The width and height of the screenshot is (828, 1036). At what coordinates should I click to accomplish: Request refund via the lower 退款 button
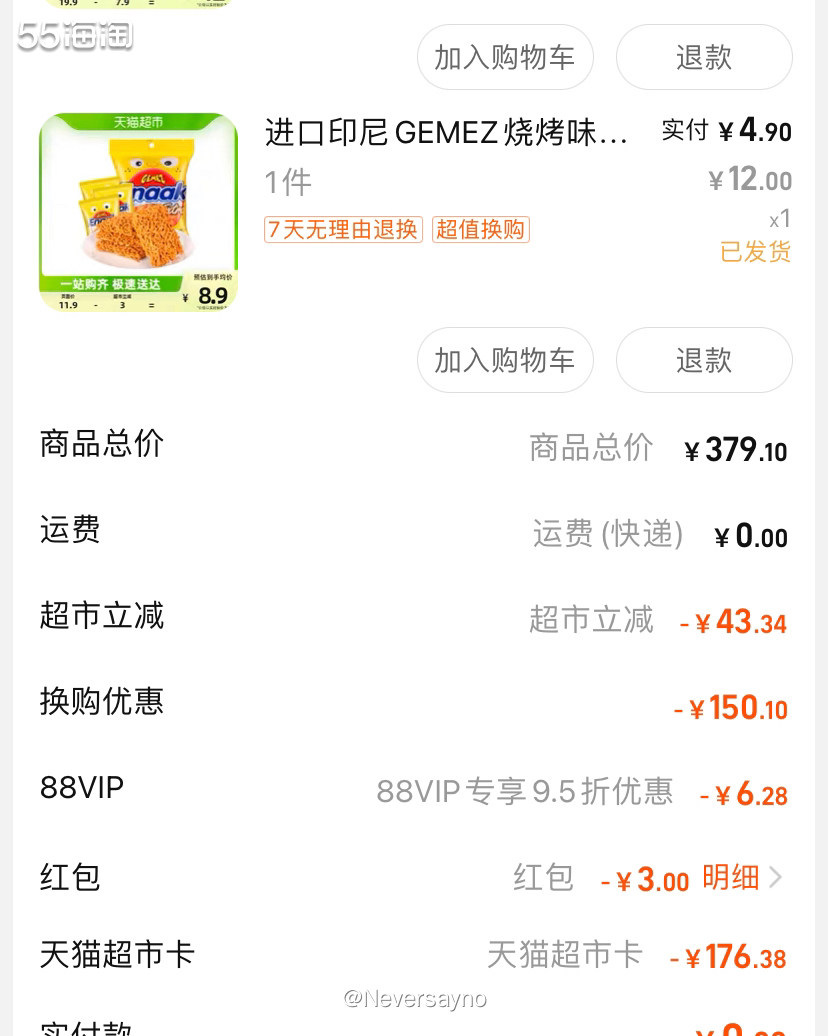click(x=704, y=360)
